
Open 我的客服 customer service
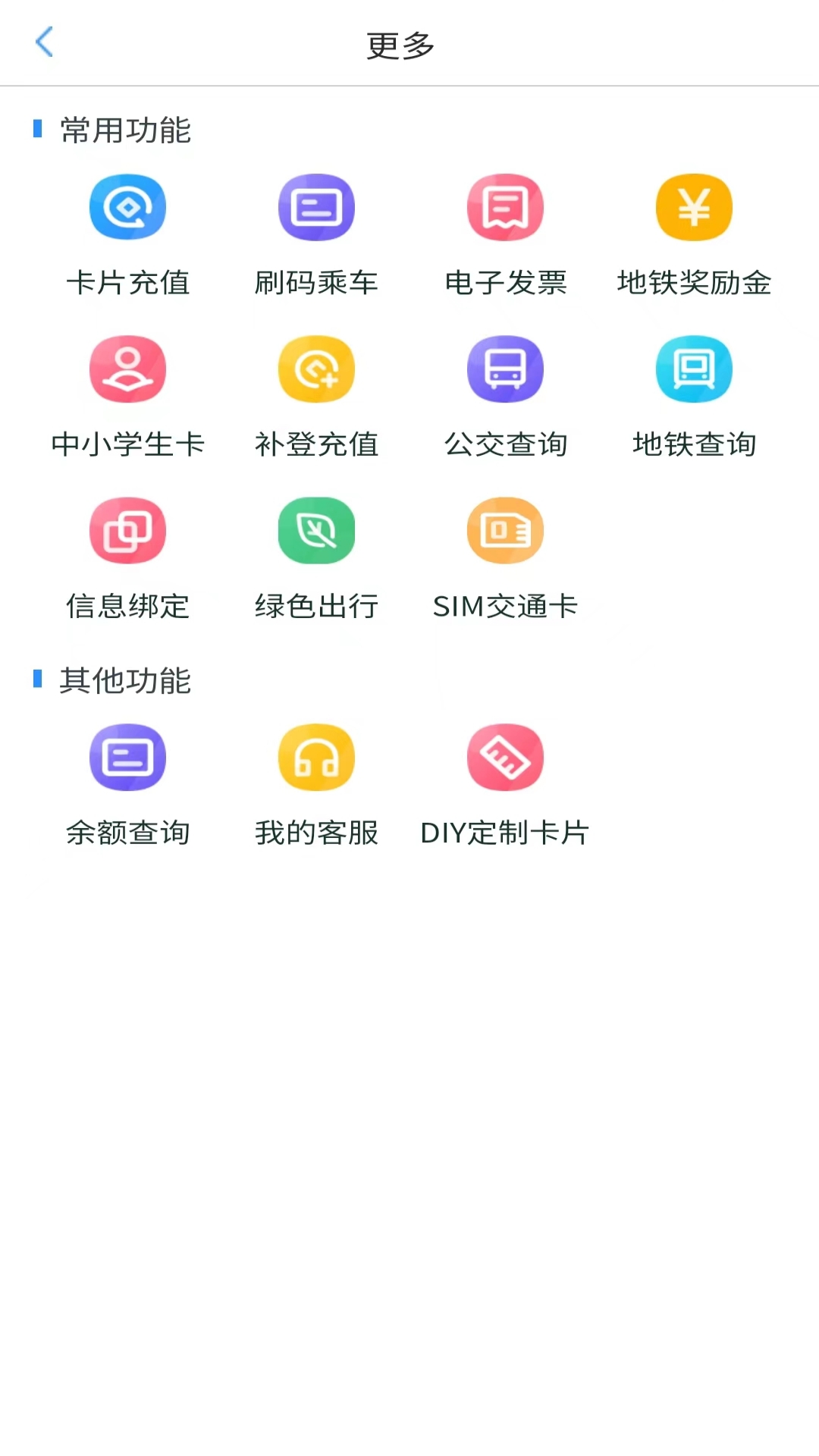point(315,758)
